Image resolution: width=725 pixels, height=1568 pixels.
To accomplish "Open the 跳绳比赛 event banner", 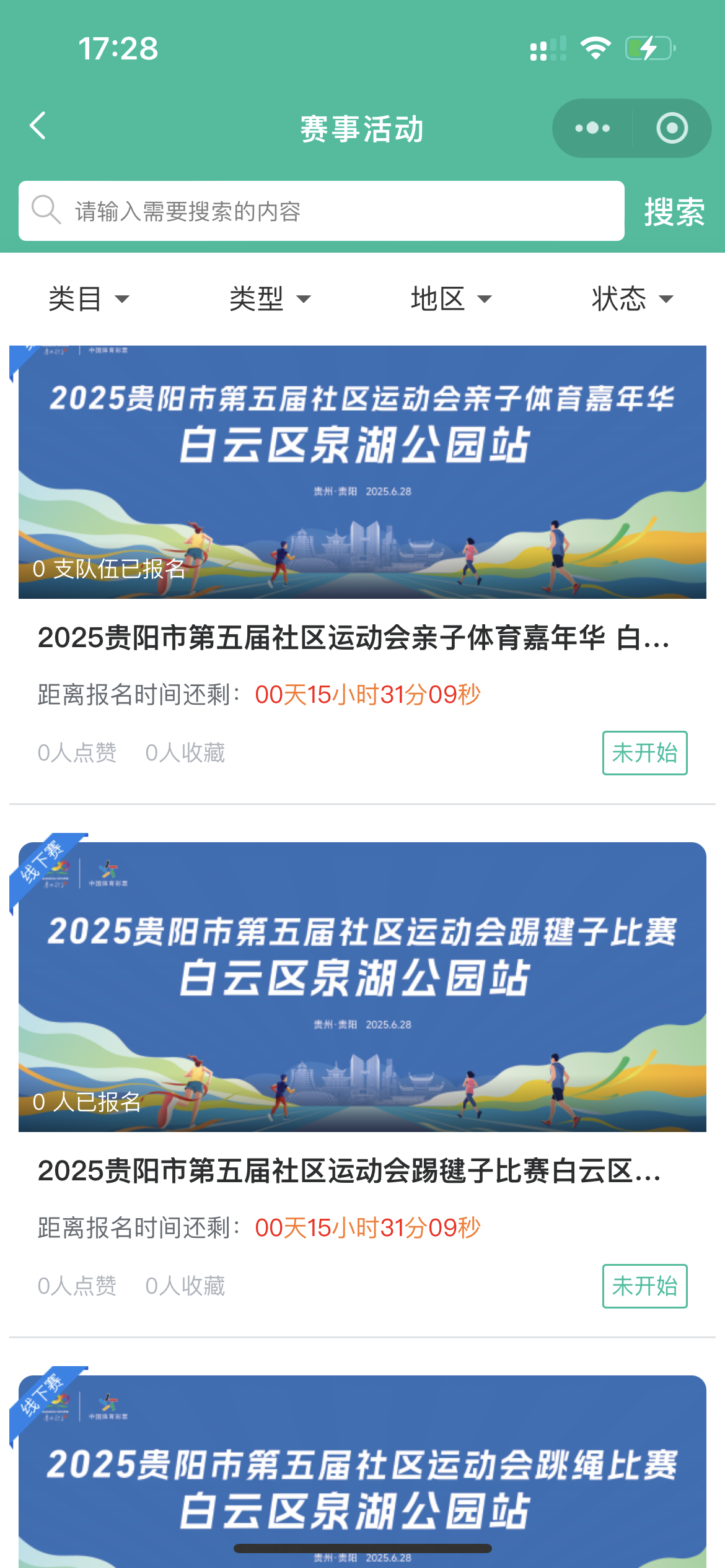I will [362, 1474].
